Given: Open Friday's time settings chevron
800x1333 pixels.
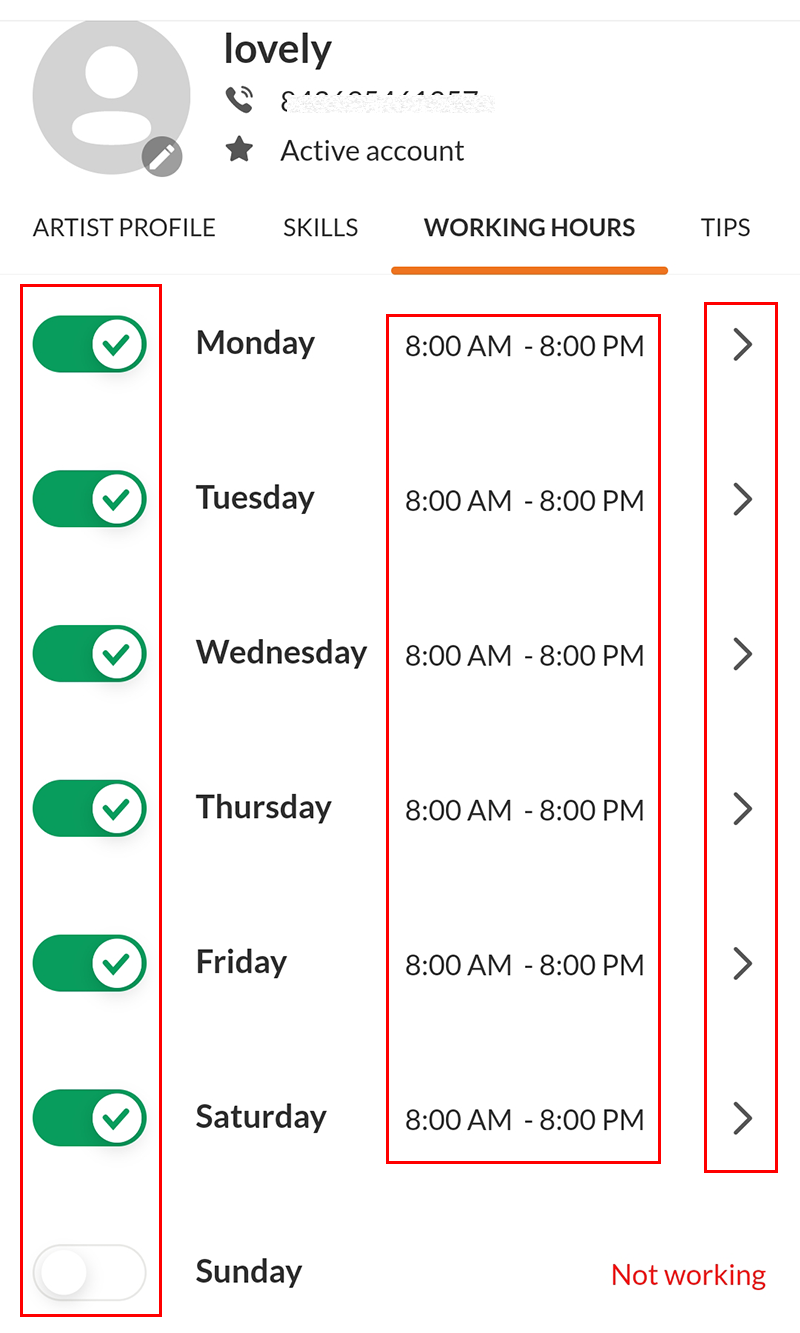Looking at the screenshot, I should pos(740,963).
